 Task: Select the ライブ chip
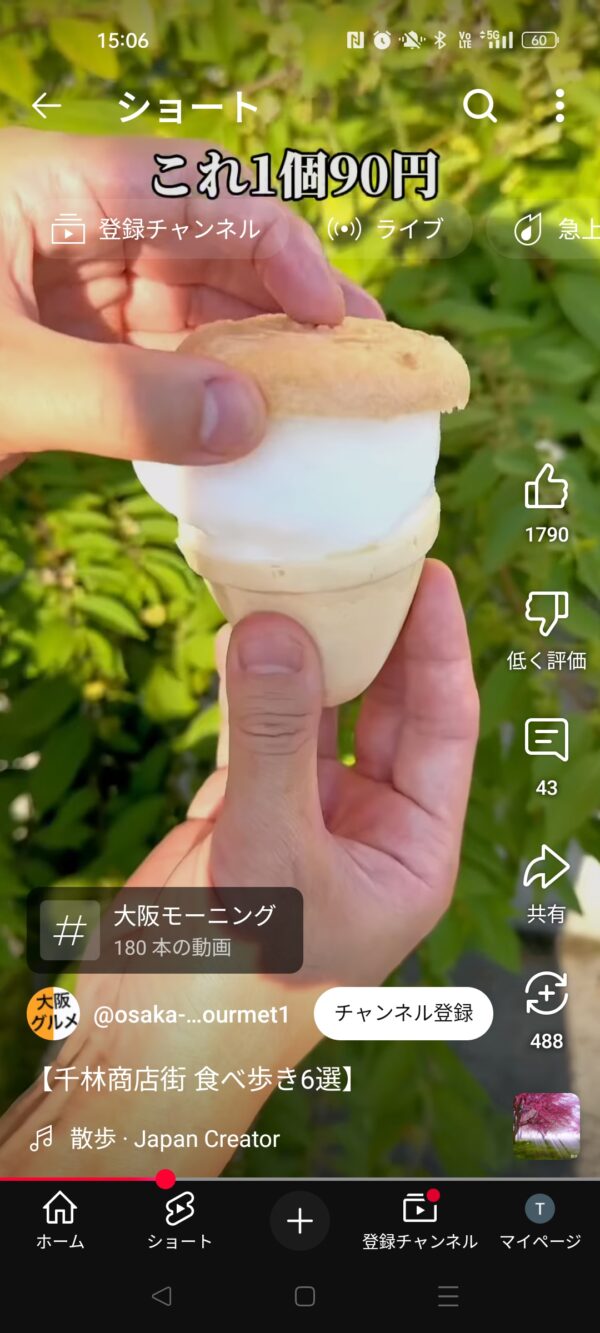coord(387,229)
